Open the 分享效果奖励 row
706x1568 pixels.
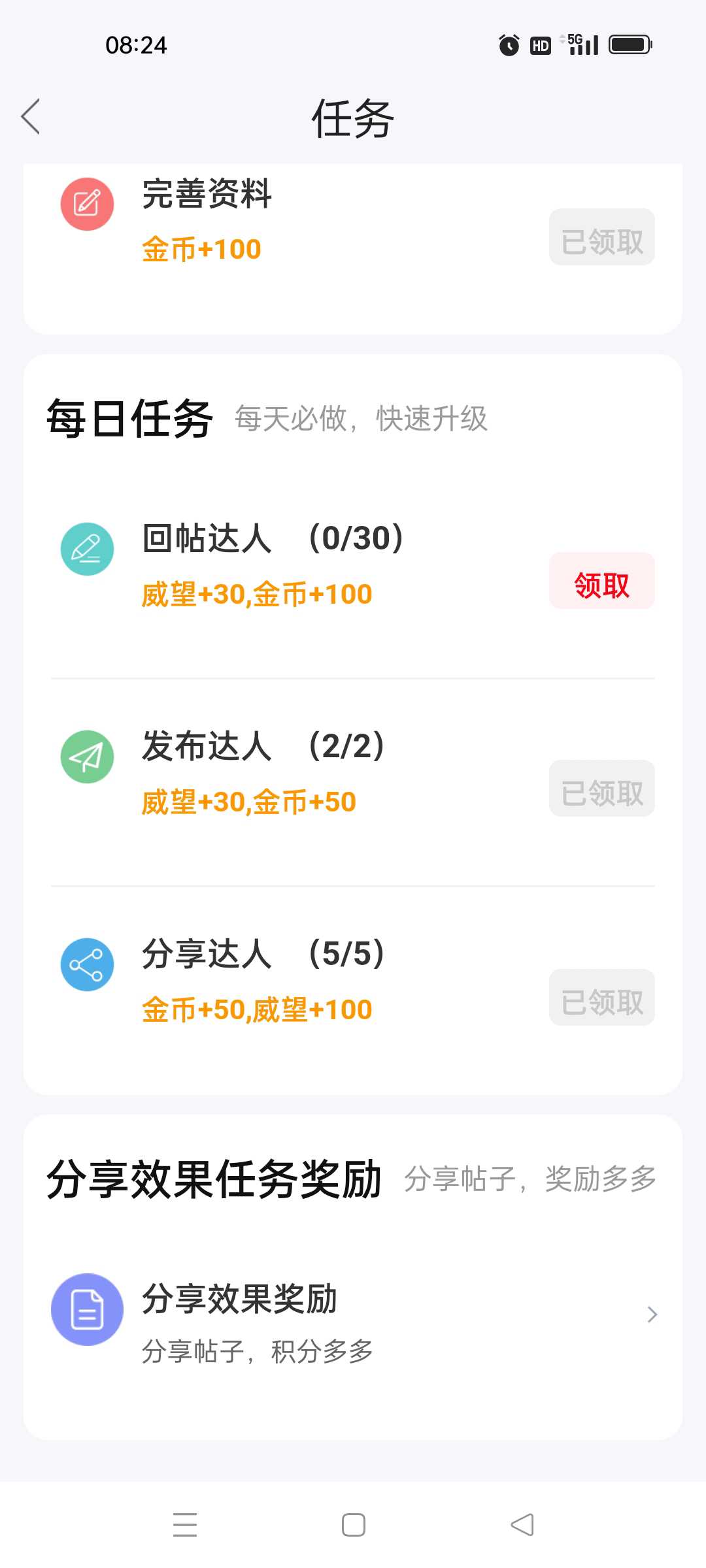(353, 1315)
